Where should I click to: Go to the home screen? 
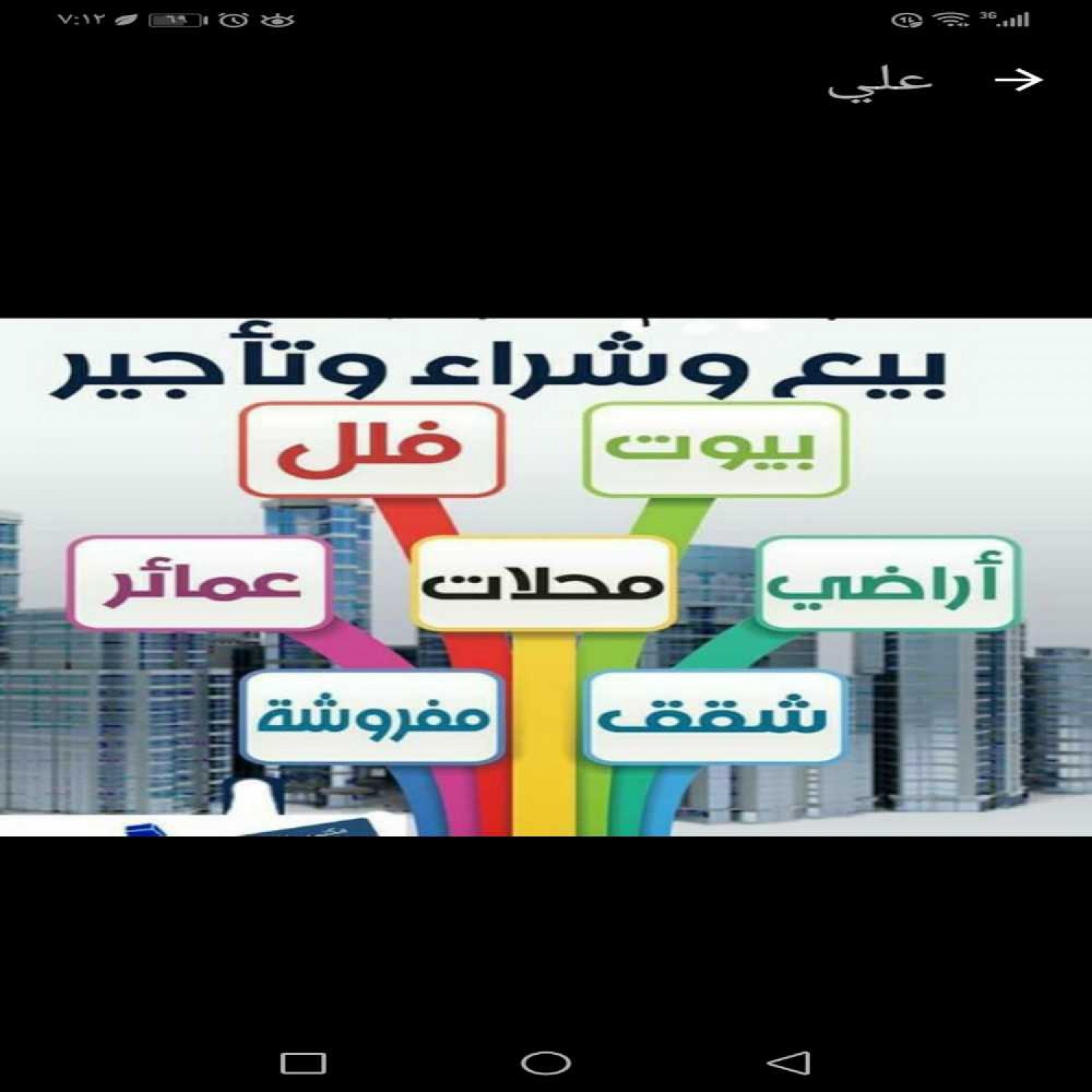tap(545, 1063)
